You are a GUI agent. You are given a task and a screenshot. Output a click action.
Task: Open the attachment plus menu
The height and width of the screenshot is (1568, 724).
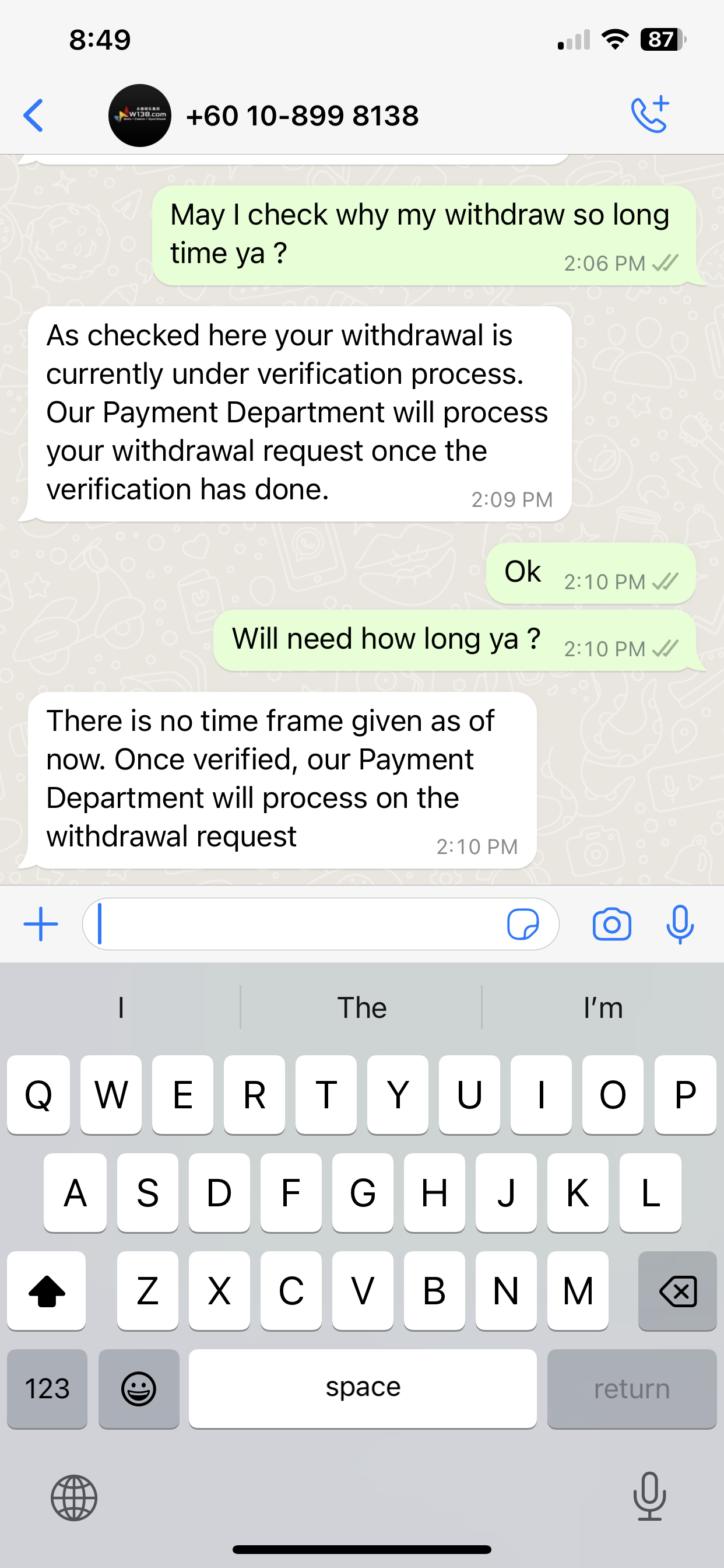pos(40,924)
